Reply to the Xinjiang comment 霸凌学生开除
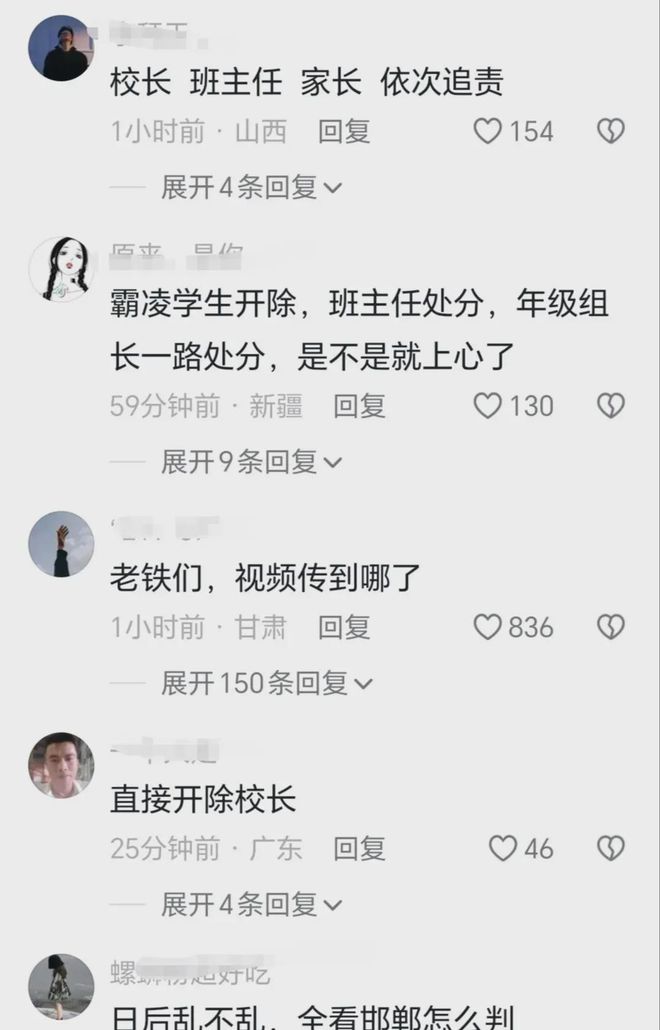This screenshot has height=1030, width=660. tap(359, 405)
